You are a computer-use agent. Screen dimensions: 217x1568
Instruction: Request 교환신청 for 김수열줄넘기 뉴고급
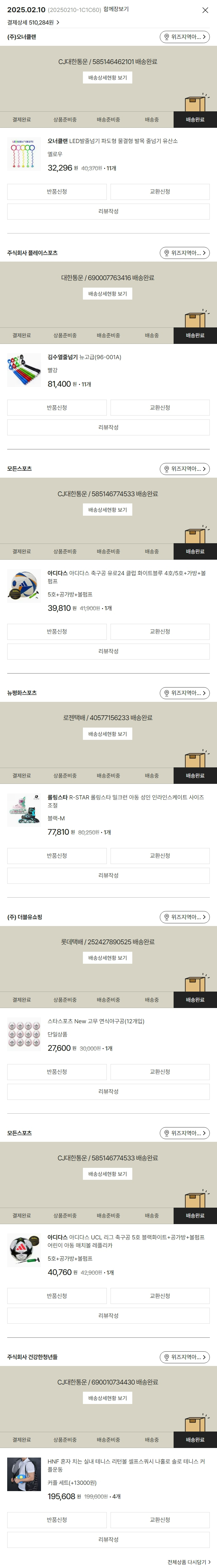160,408
